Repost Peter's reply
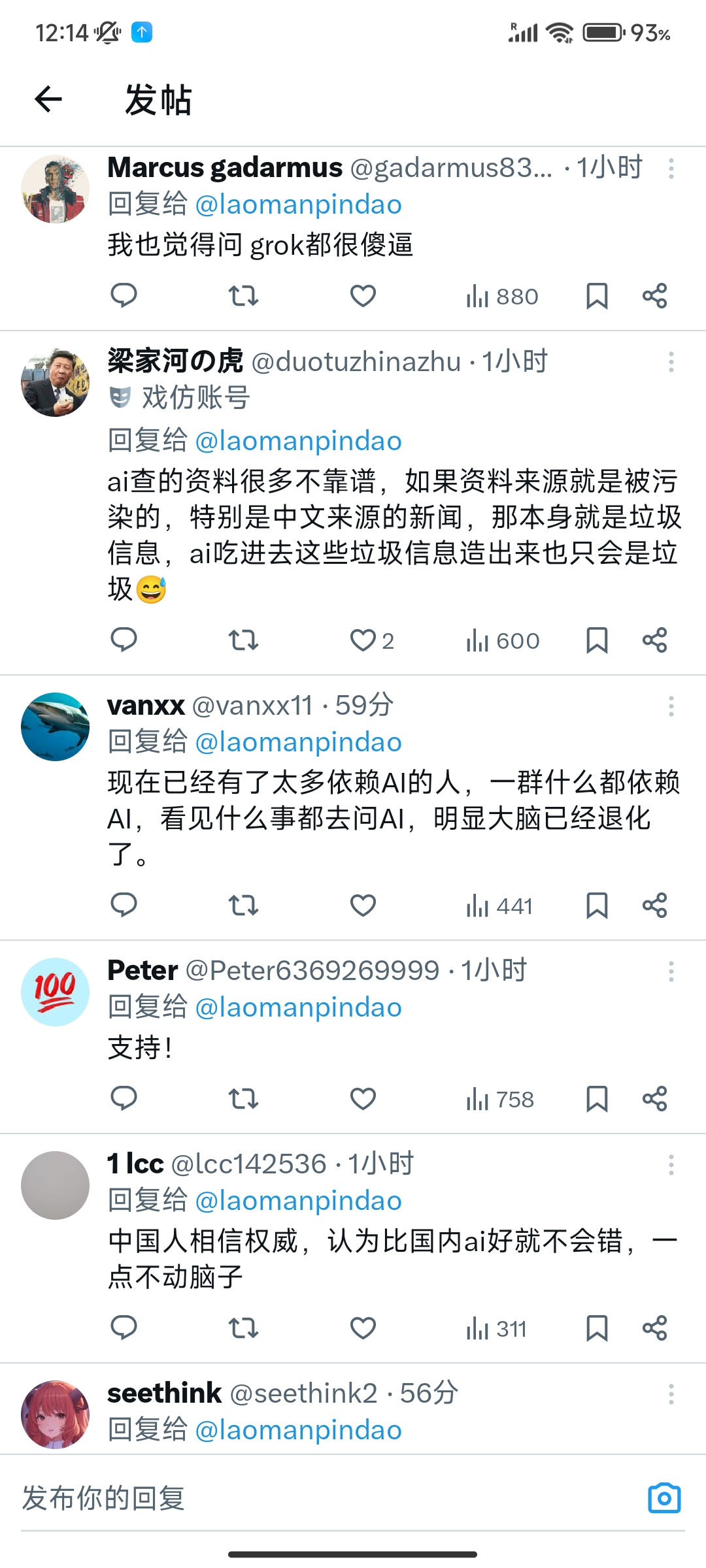706x1568 pixels. tap(243, 1099)
